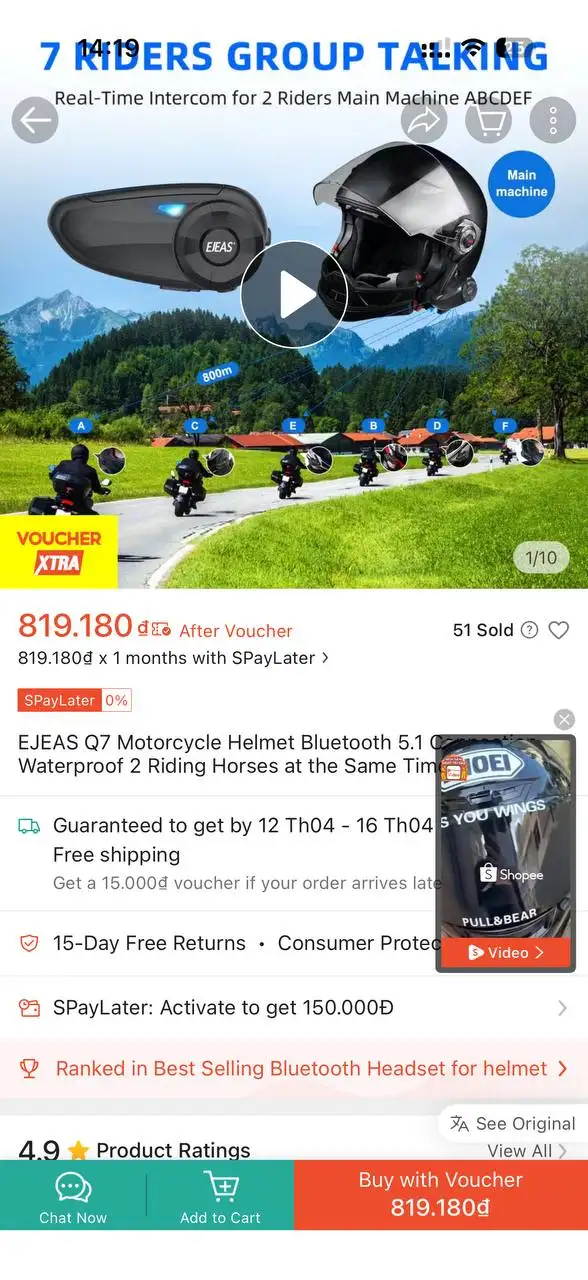Share this product
588x1280 pixels.
(x=424, y=121)
